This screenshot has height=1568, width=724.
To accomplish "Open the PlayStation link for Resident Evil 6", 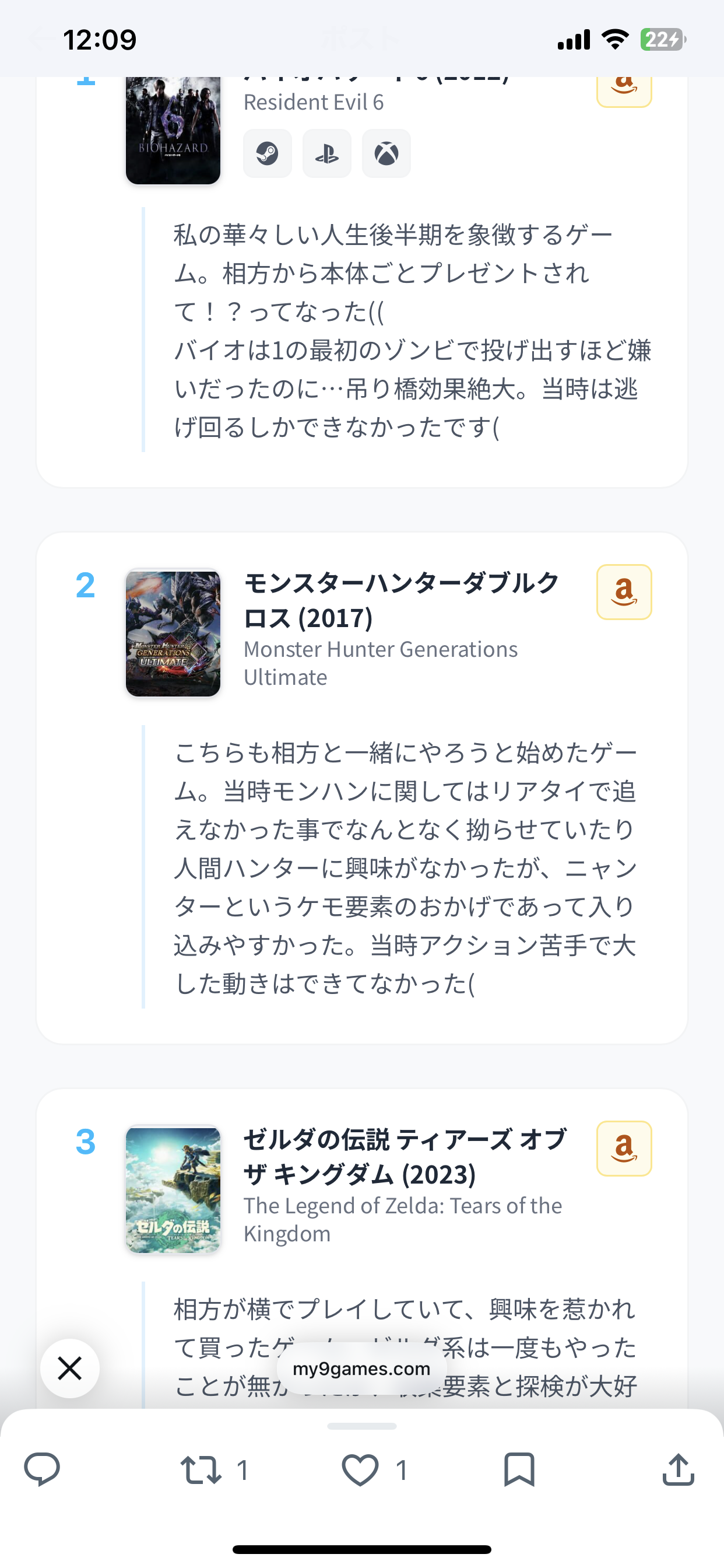I will [326, 153].
